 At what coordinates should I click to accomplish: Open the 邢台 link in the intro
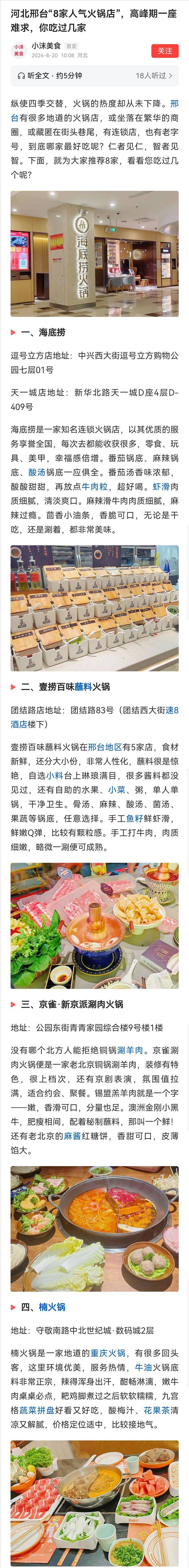click(174, 103)
